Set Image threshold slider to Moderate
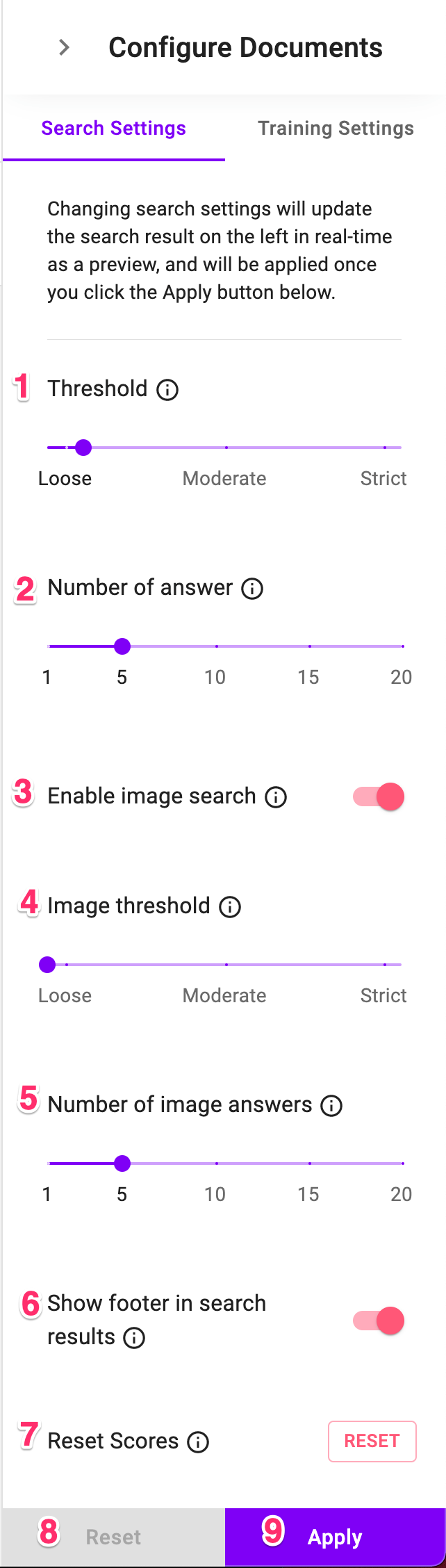 coord(226,965)
